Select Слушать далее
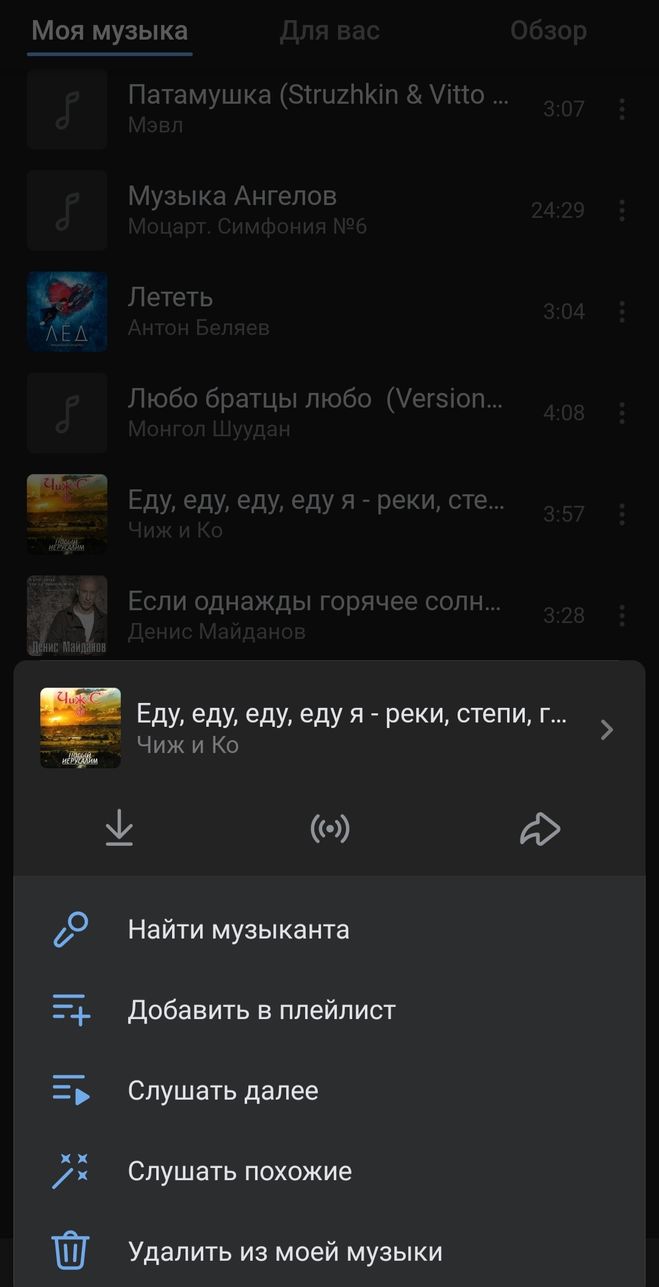 [223, 1091]
